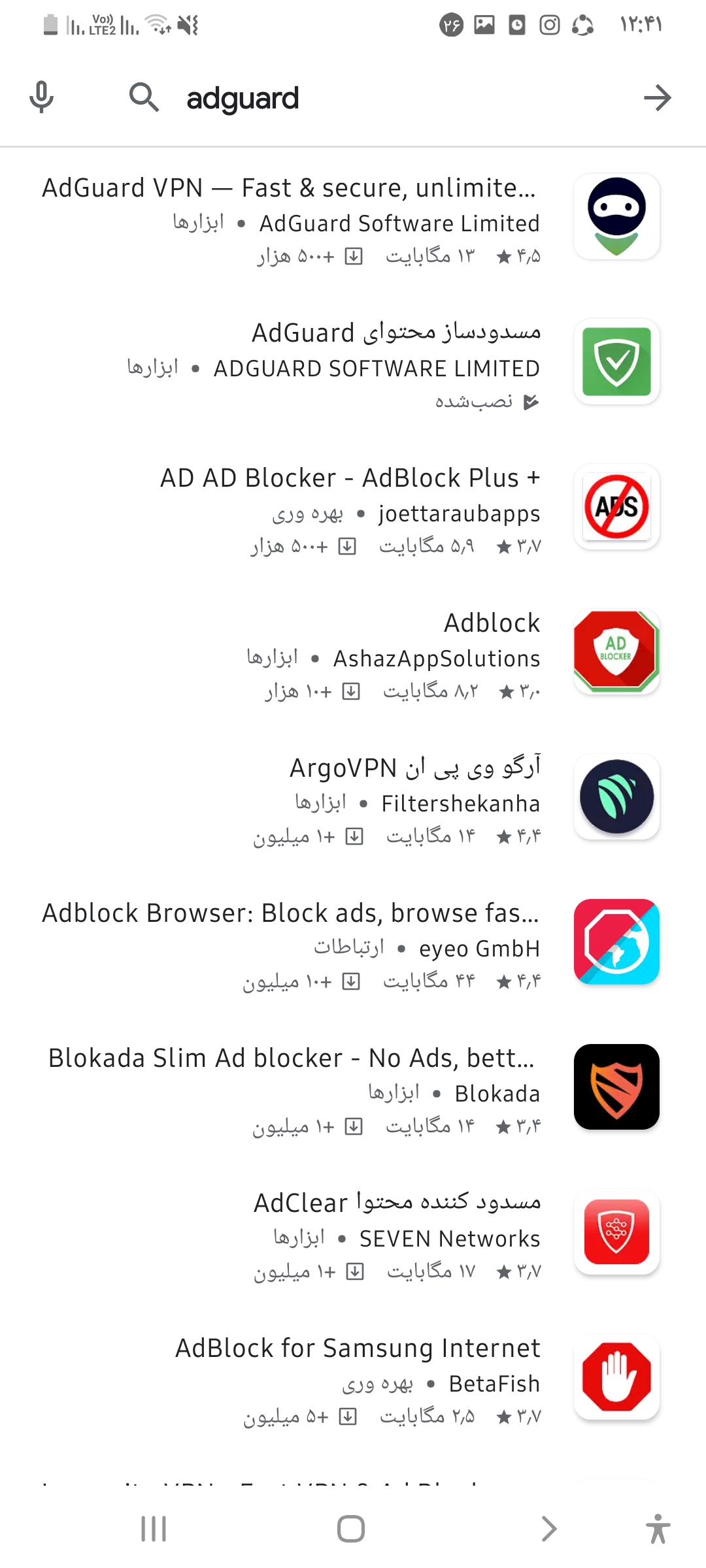
Task: Show recent apps from navigation bar
Action: coord(154,1529)
